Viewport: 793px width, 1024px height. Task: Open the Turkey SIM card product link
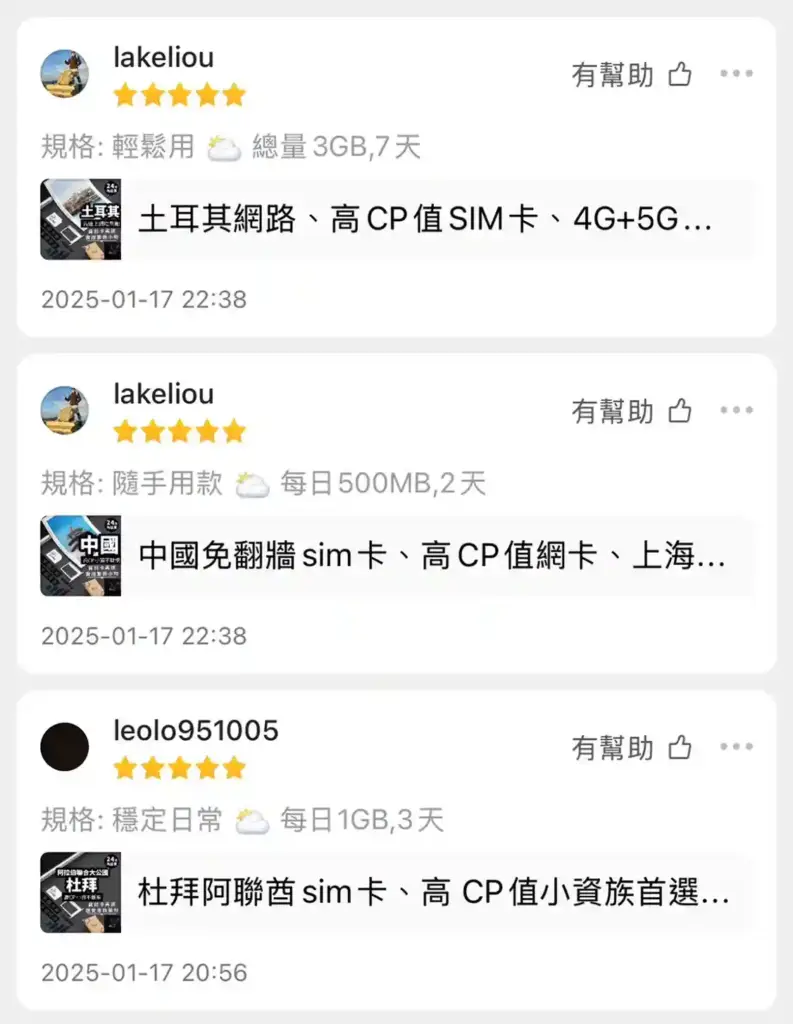[x=420, y=220]
